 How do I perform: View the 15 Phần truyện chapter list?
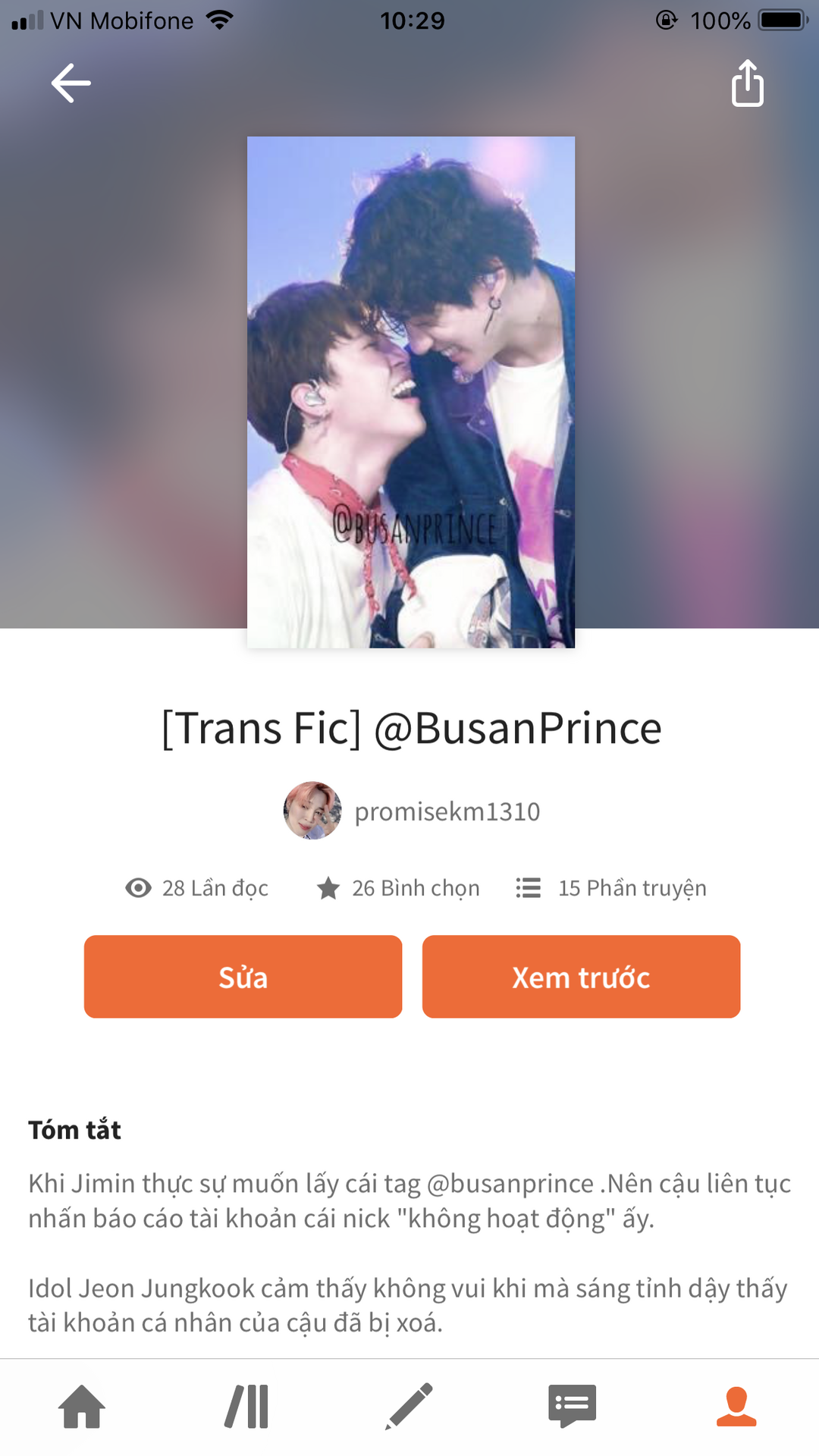pyautogui.click(x=611, y=888)
